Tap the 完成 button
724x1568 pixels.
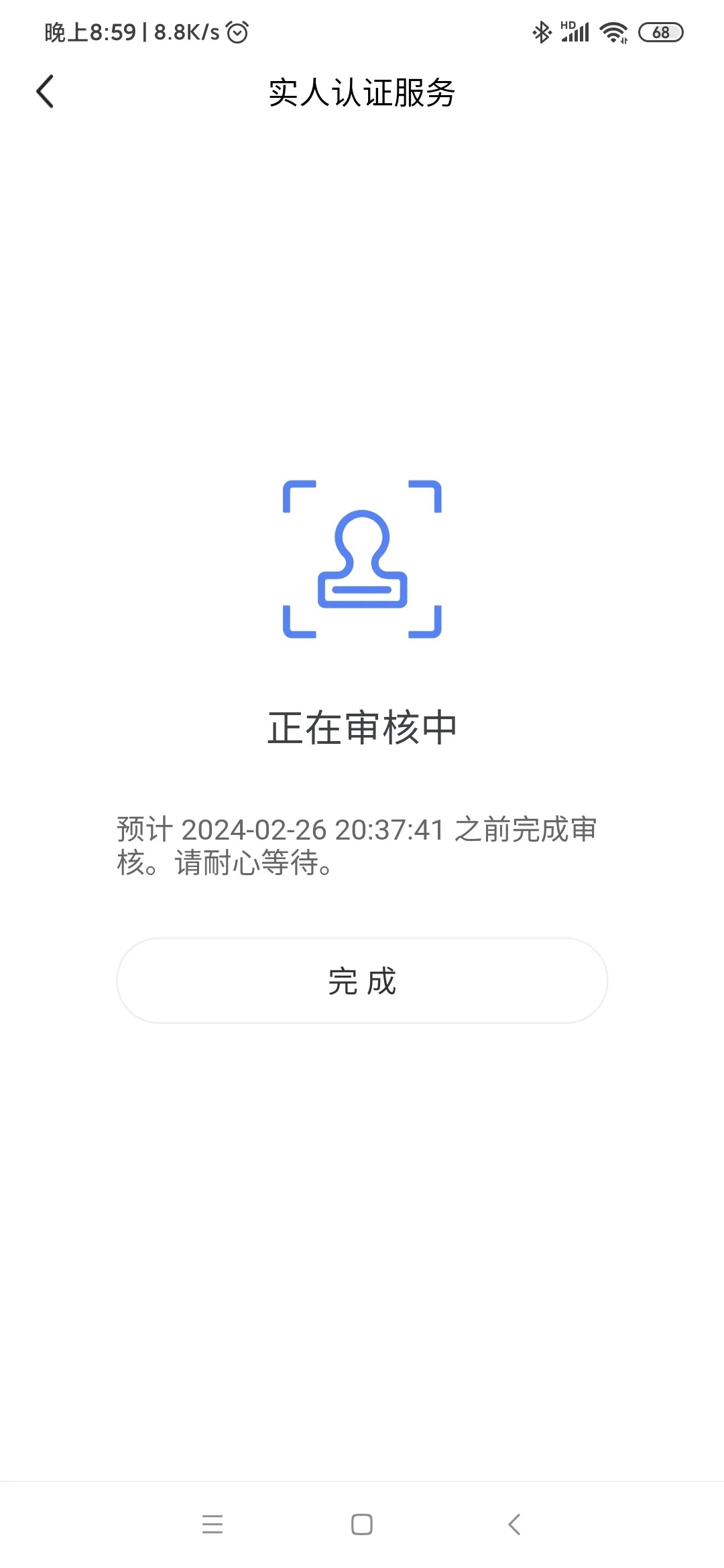pos(362,980)
